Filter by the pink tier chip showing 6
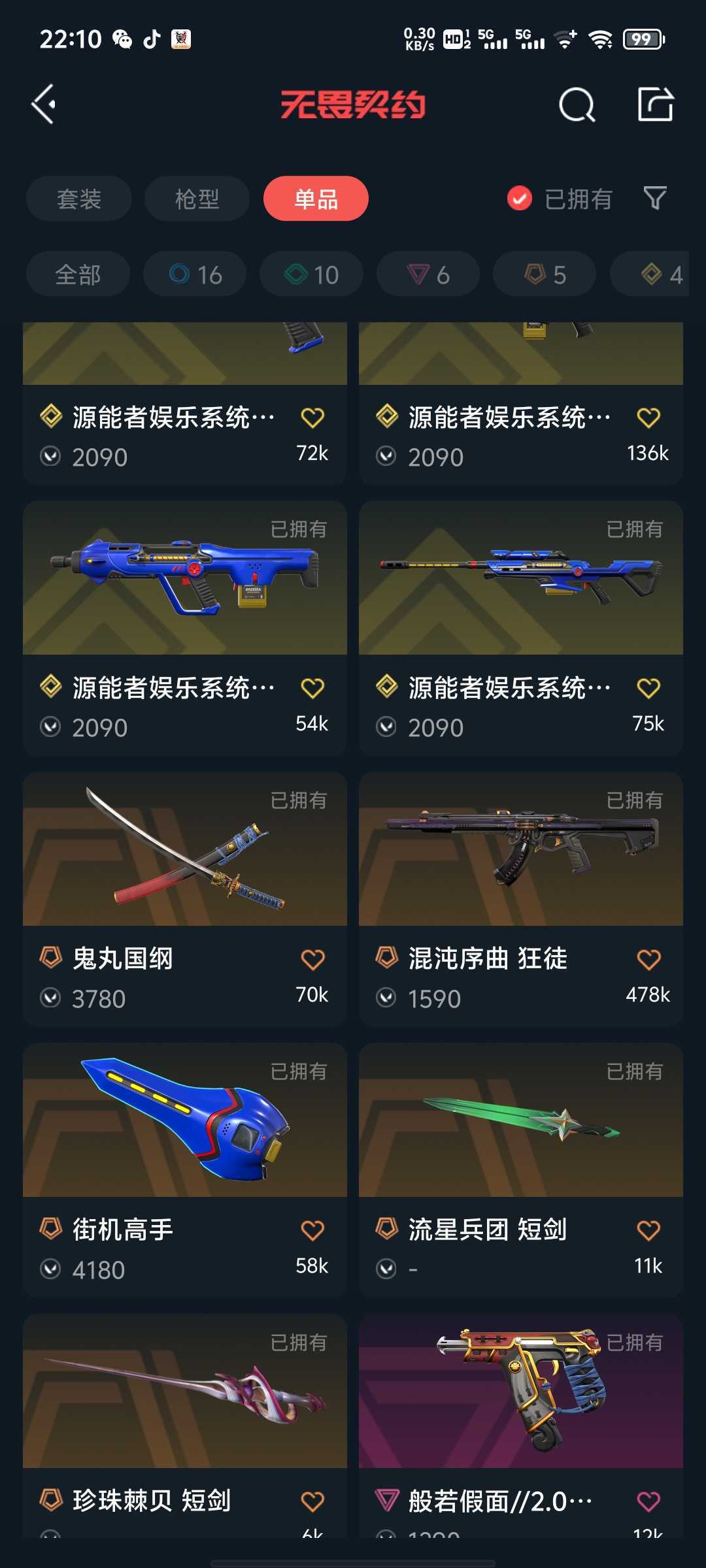Image resolution: width=706 pixels, height=1568 pixels. (428, 274)
